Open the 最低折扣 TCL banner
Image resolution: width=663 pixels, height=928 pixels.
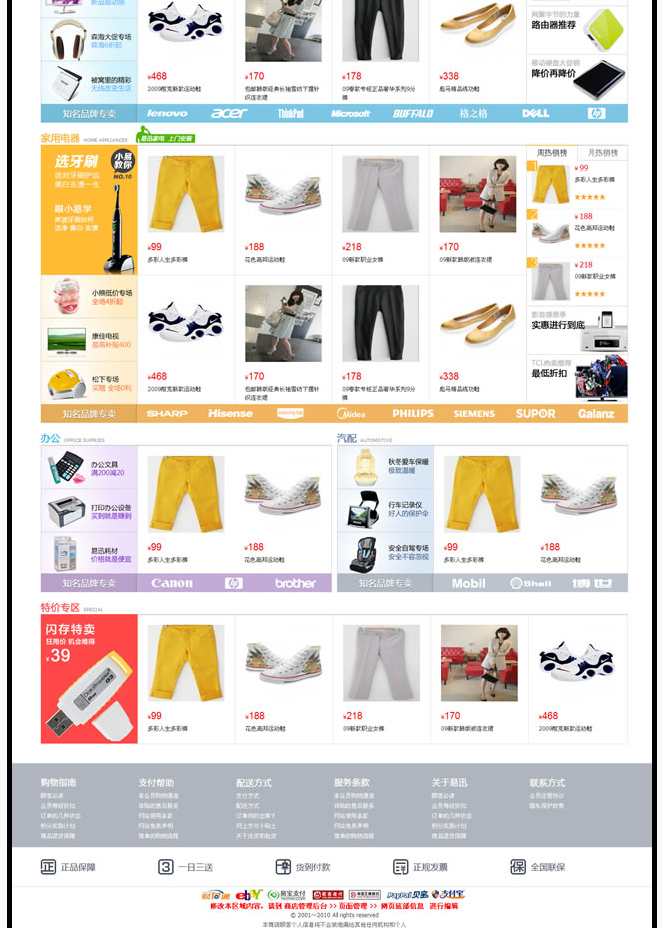(577, 376)
